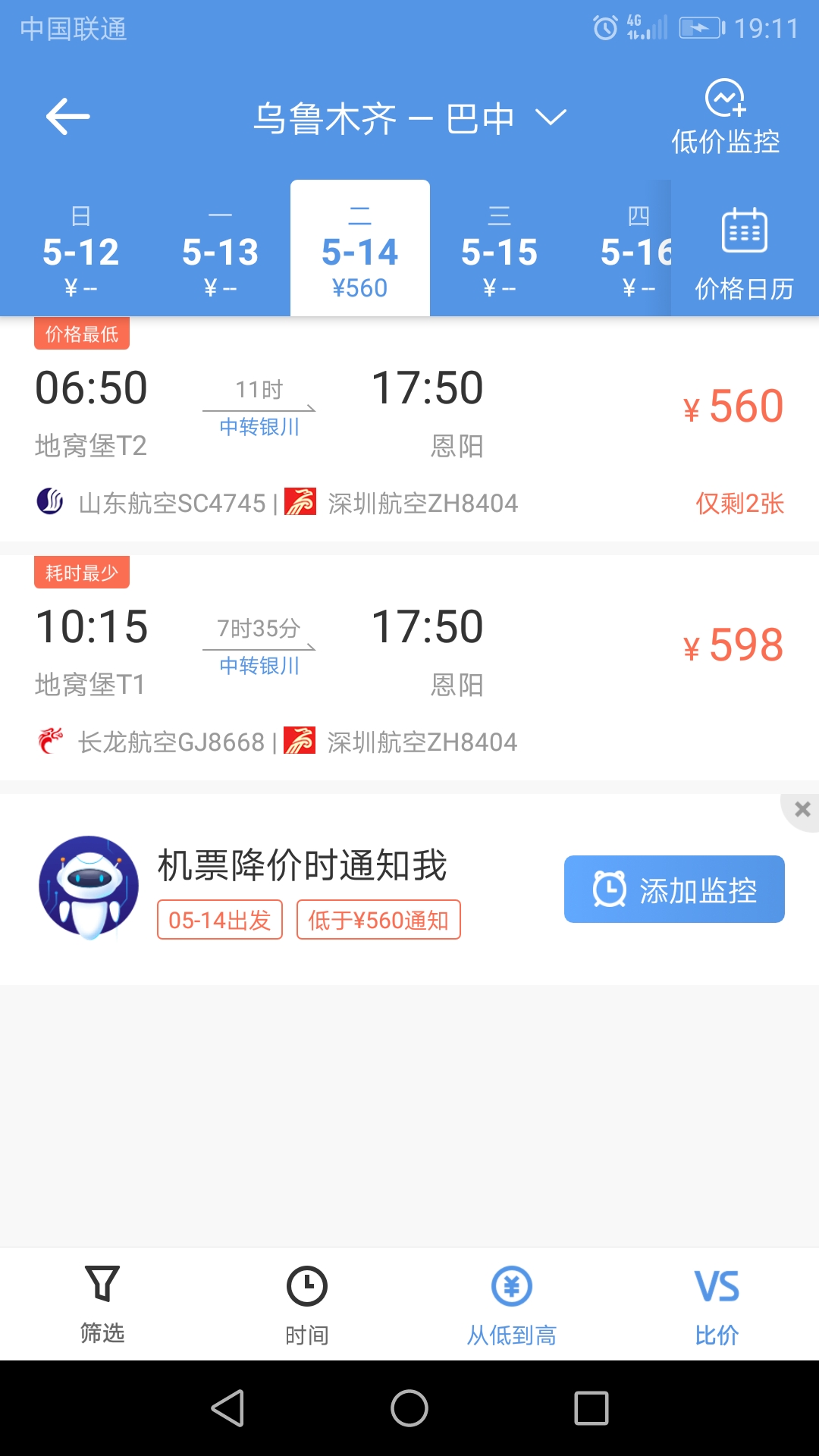Open the system recent apps button
The height and width of the screenshot is (1456, 819).
coord(591,1408)
